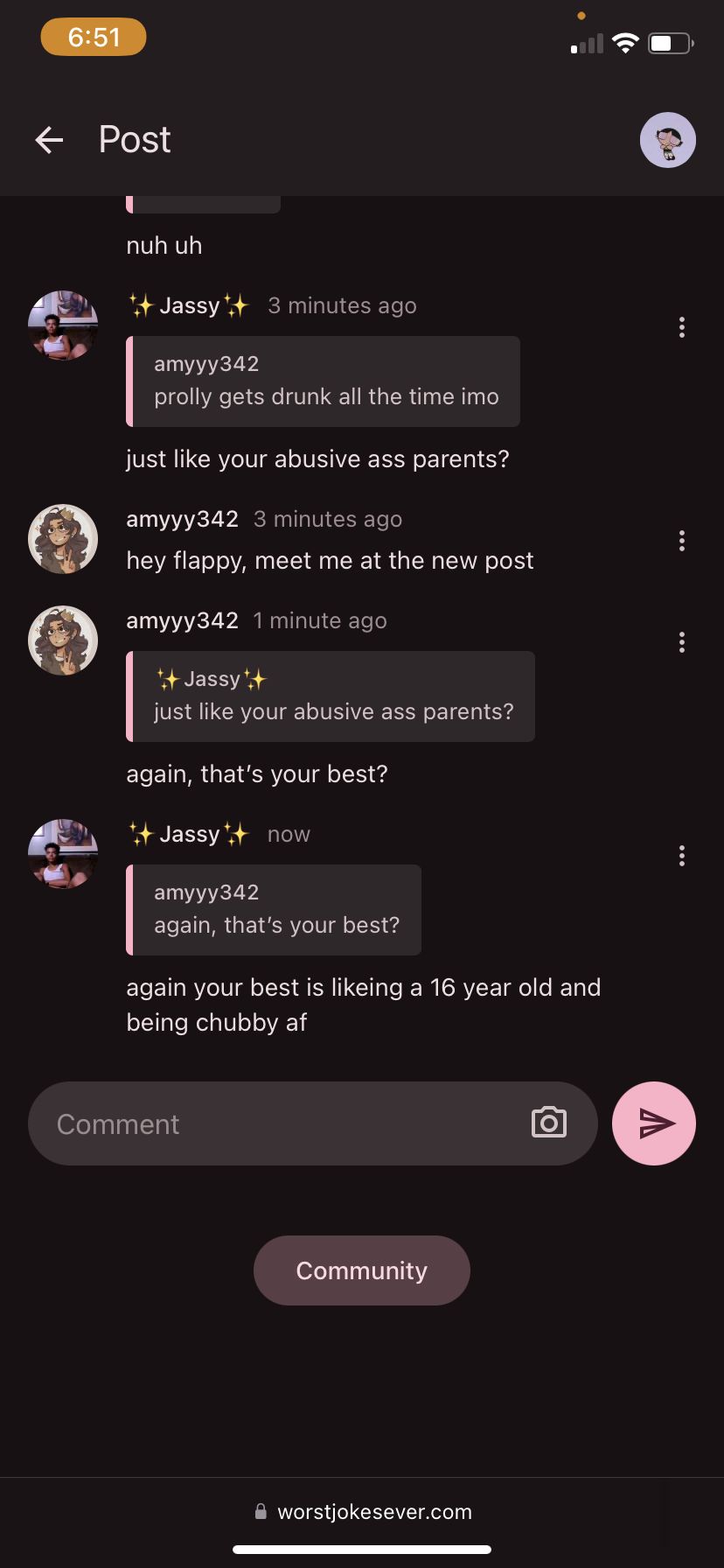This screenshot has height=1568, width=724.
Task: Open options for amyyy342's 'that's your best?' comment
Action: coord(681,643)
